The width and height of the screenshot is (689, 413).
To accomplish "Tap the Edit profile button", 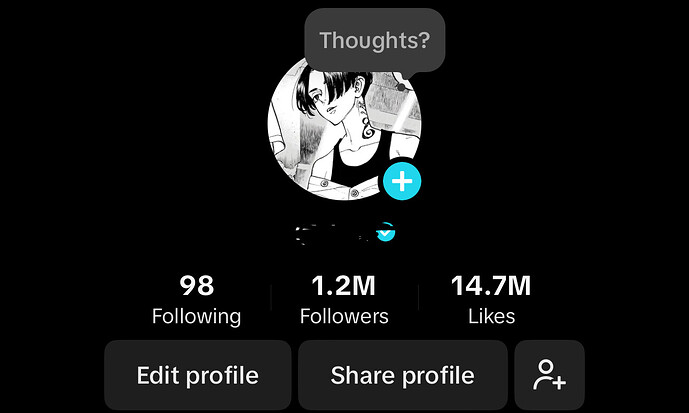I will tap(197, 376).
